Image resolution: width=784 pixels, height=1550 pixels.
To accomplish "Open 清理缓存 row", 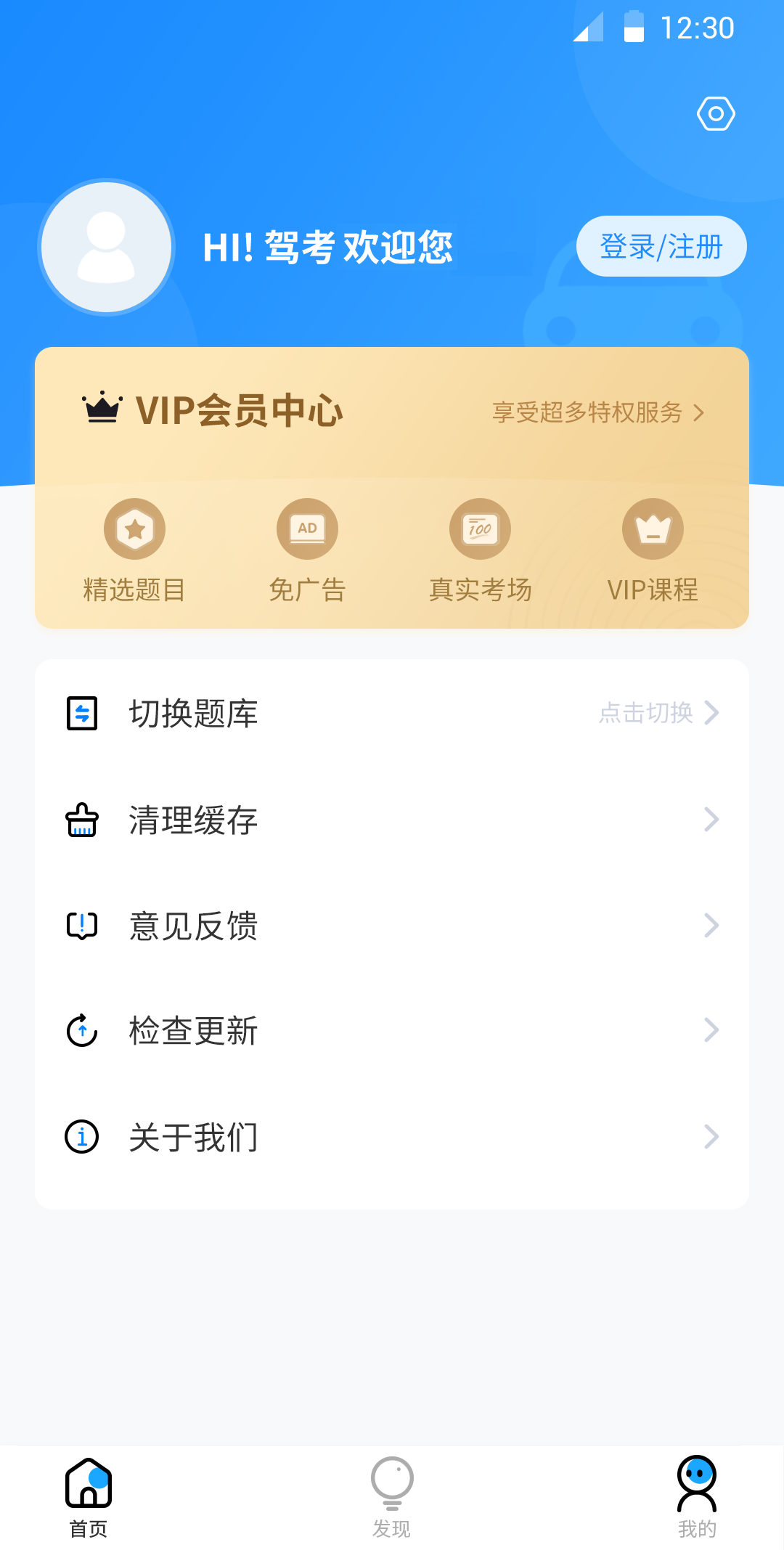I will 392,820.
